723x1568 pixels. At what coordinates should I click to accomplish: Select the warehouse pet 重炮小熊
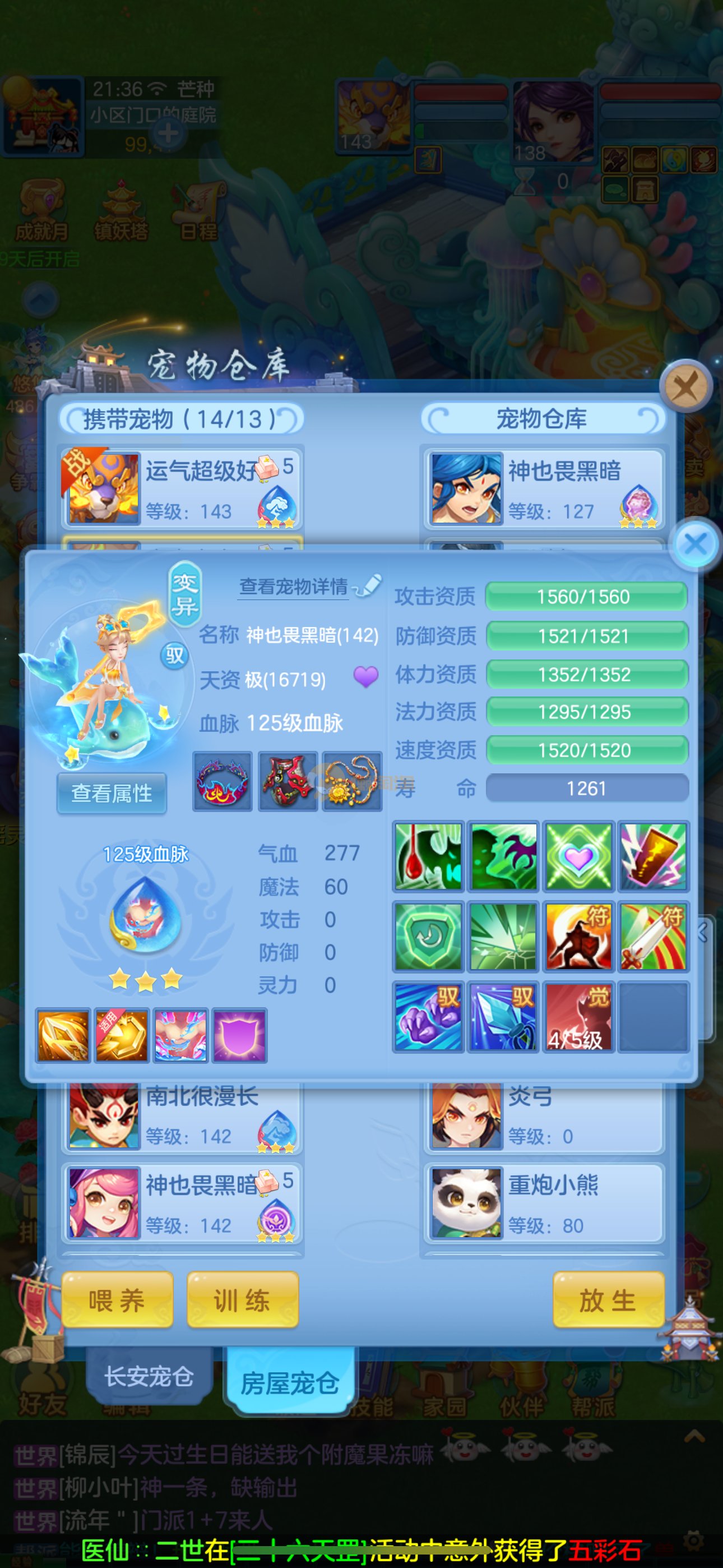[543, 1203]
